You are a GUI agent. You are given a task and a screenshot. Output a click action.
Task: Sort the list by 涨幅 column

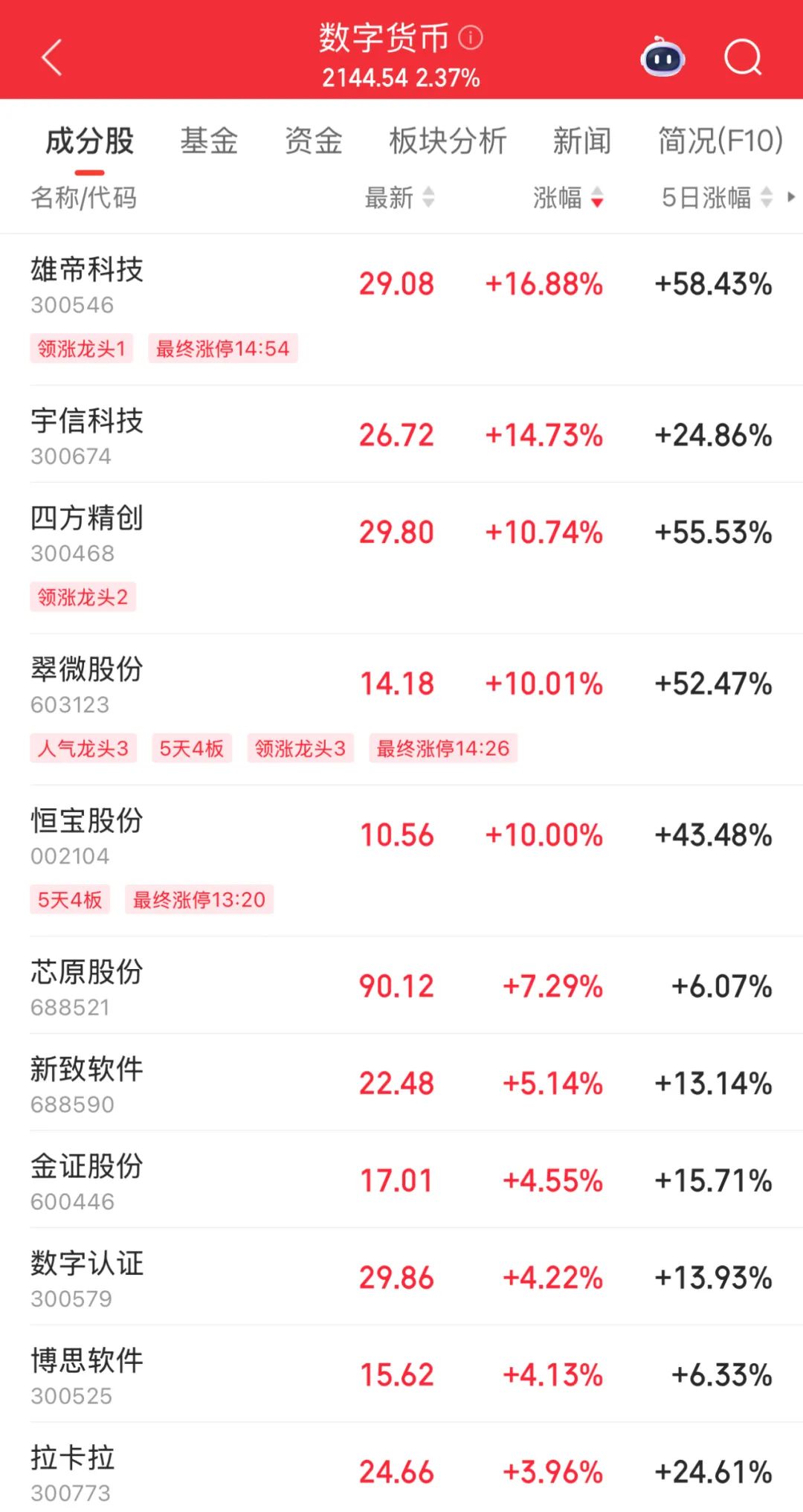[568, 198]
